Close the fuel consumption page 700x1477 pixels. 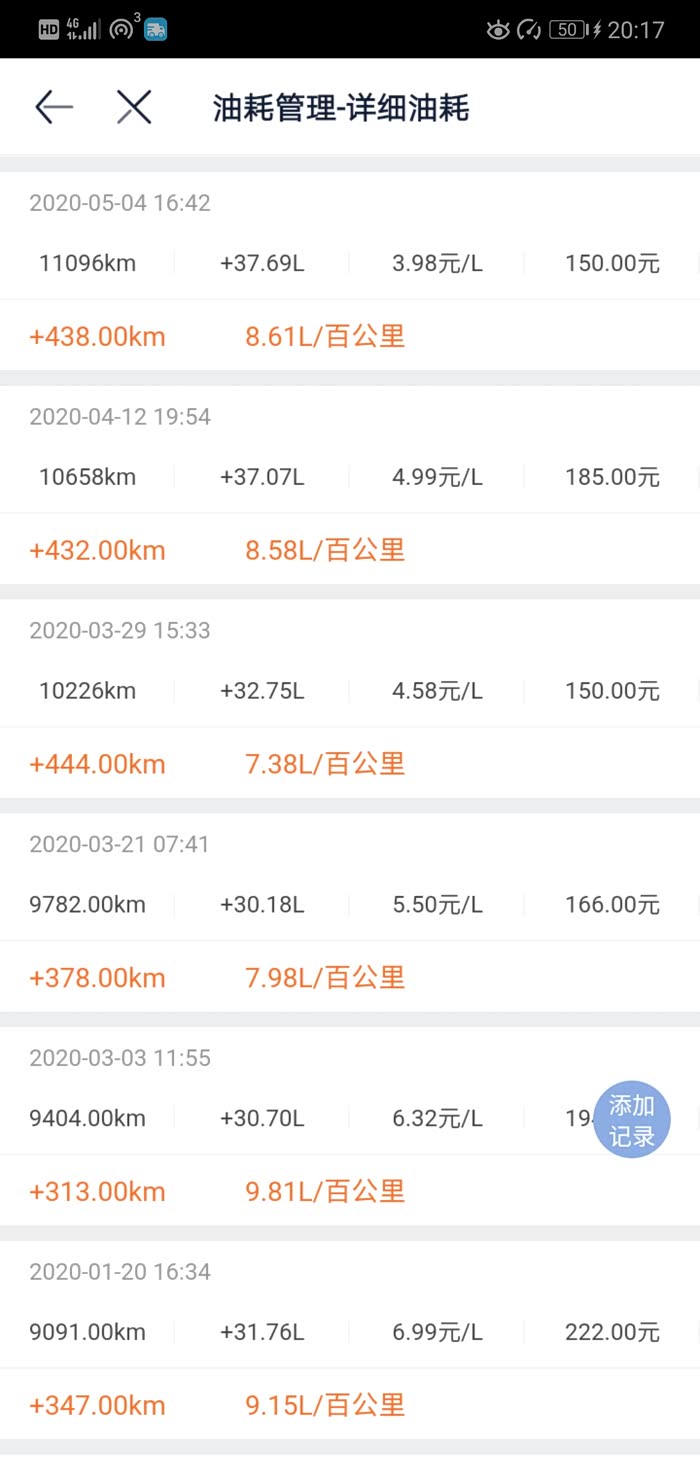tap(134, 107)
